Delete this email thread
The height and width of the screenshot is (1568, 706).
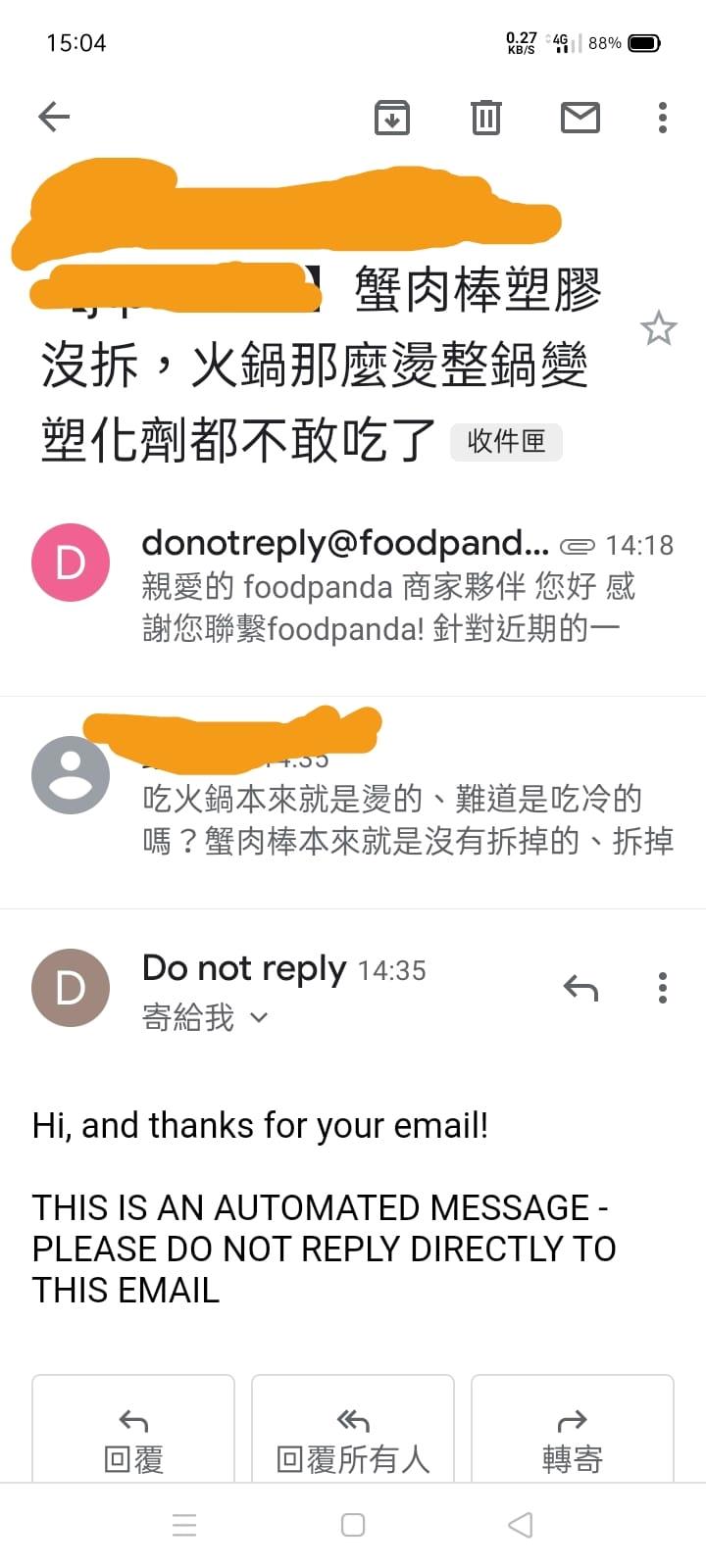pyautogui.click(x=485, y=118)
